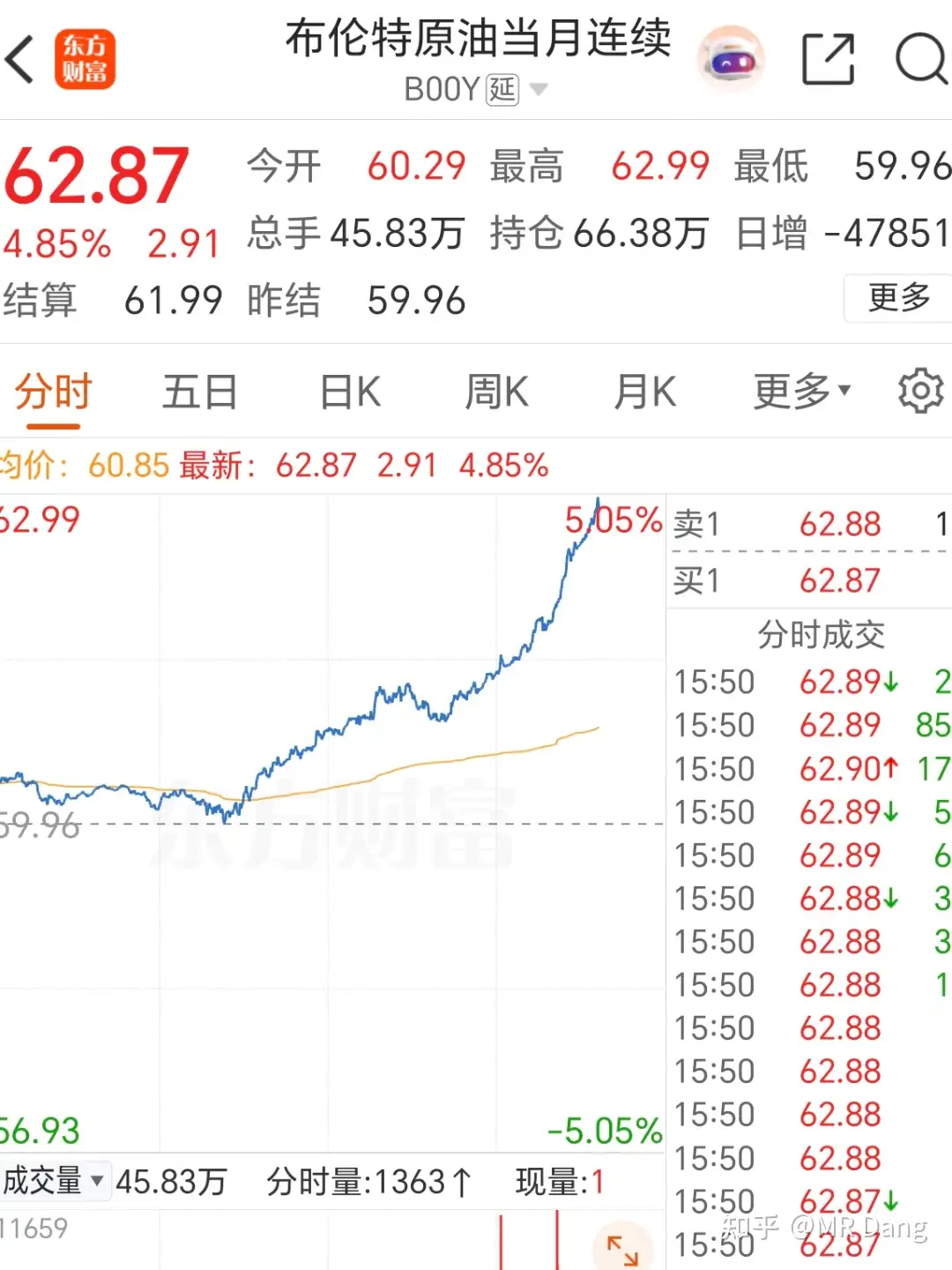
Task: Enable the 月K monthly candle view
Action: pos(644,391)
